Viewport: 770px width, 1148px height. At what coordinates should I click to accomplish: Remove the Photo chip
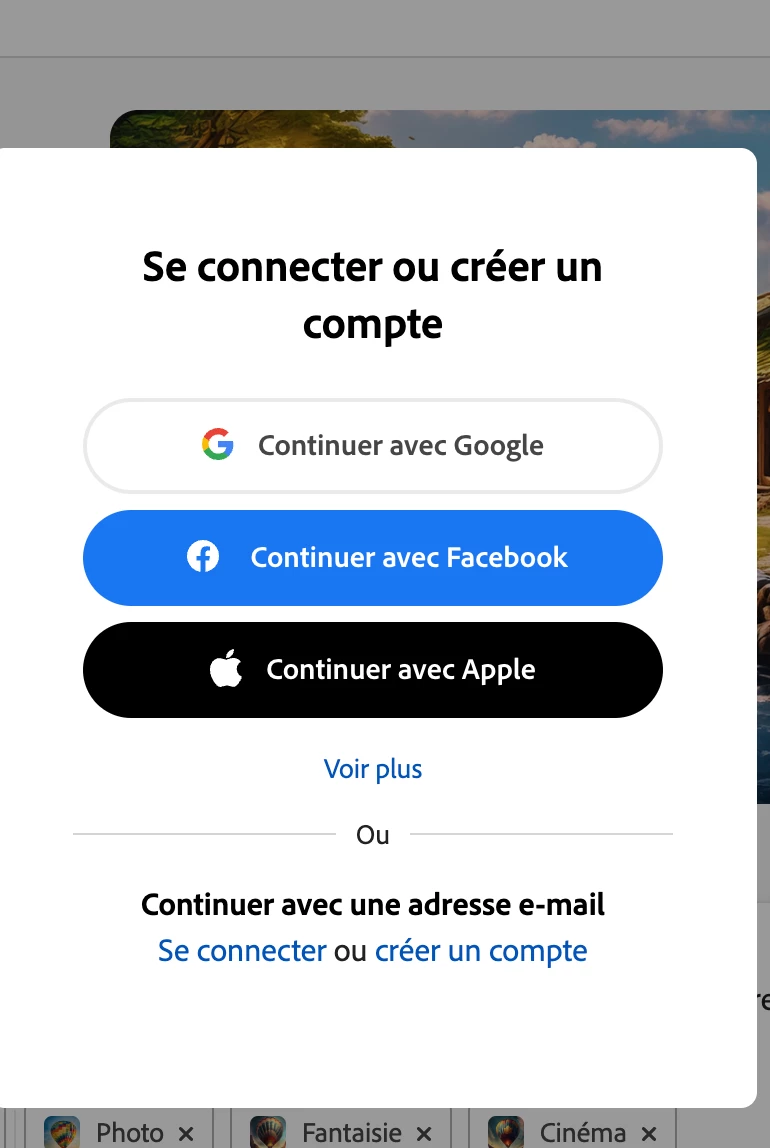[186, 1134]
